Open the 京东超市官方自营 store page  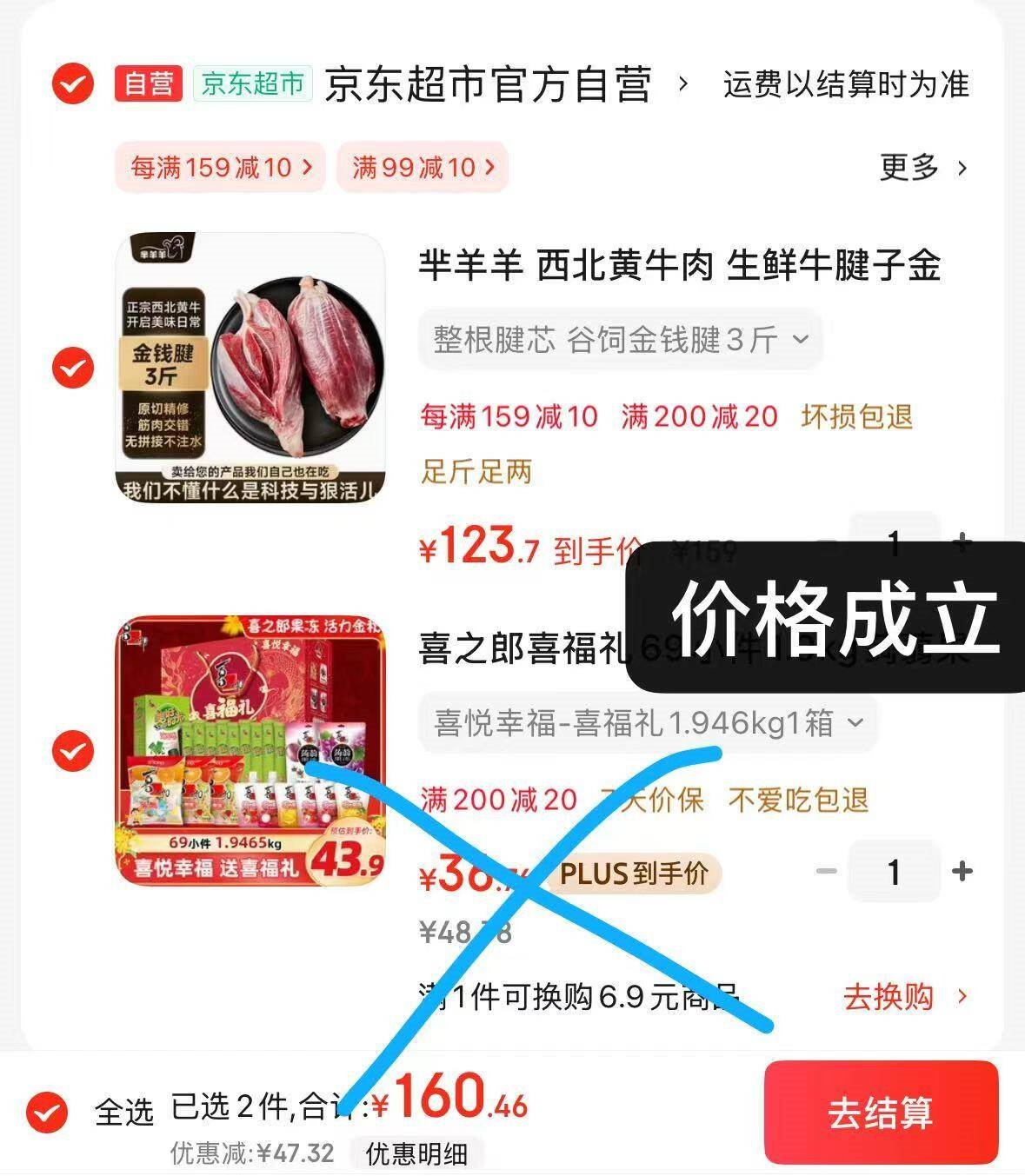tap(506, 84)
